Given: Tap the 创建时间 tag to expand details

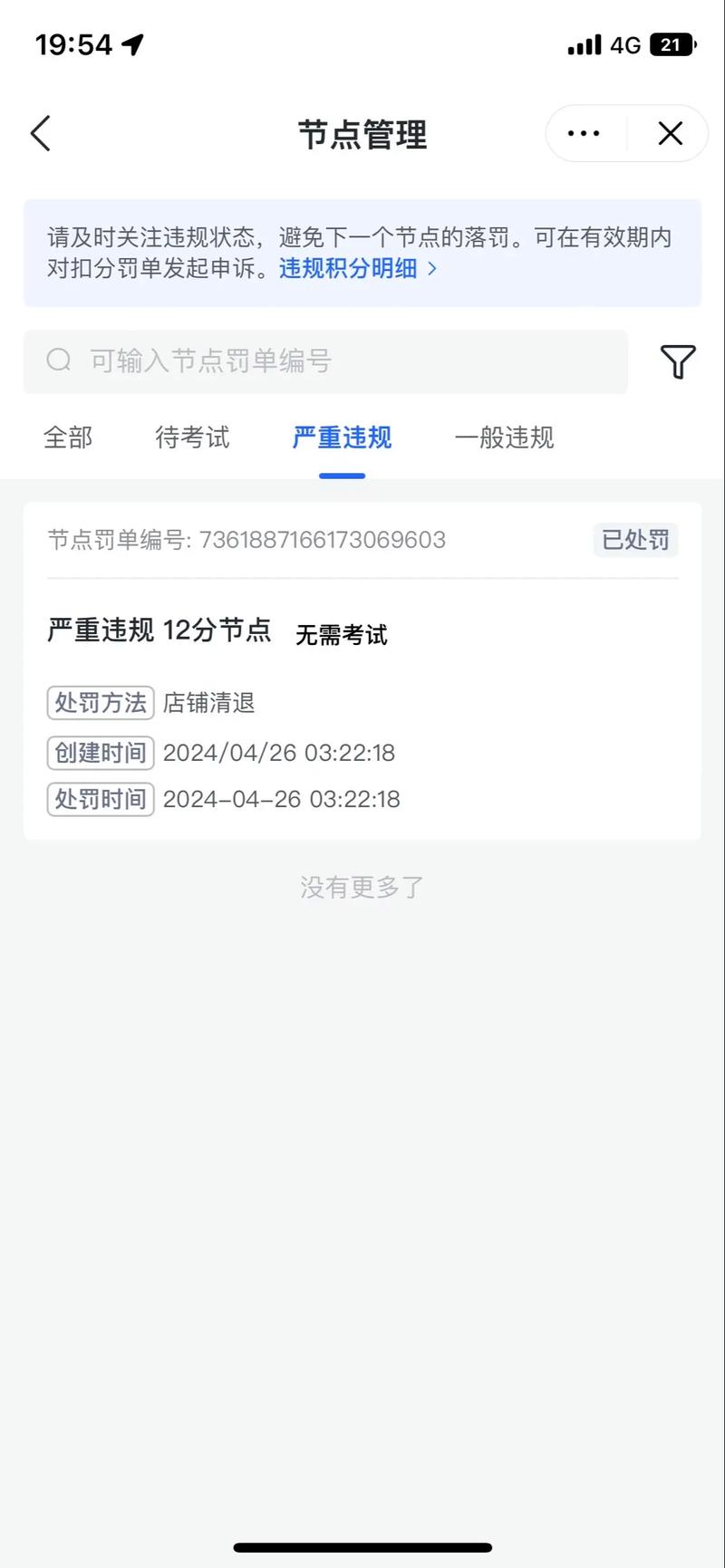Looking at the screenshot, I should (100, 752).
